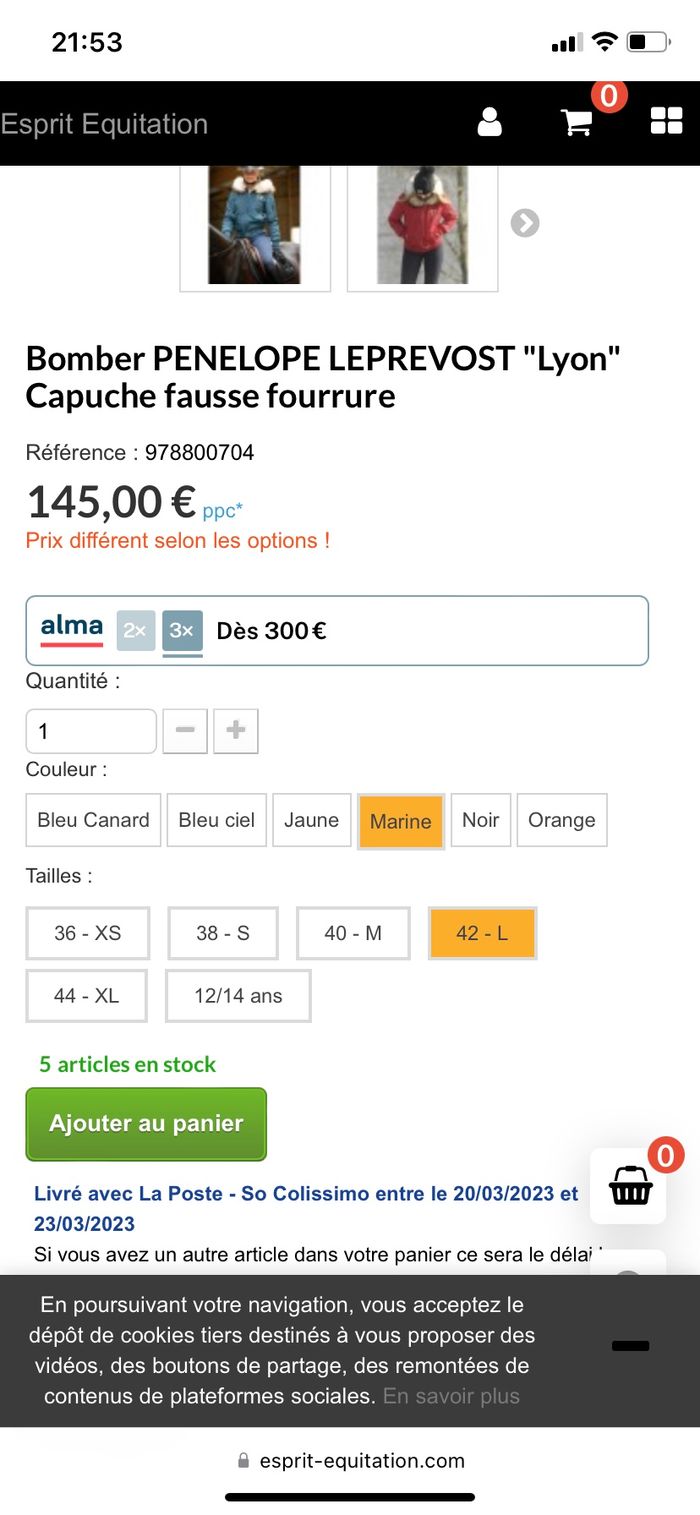
Task: Choose Bleu Canard color
Action: tap(93, 820)
